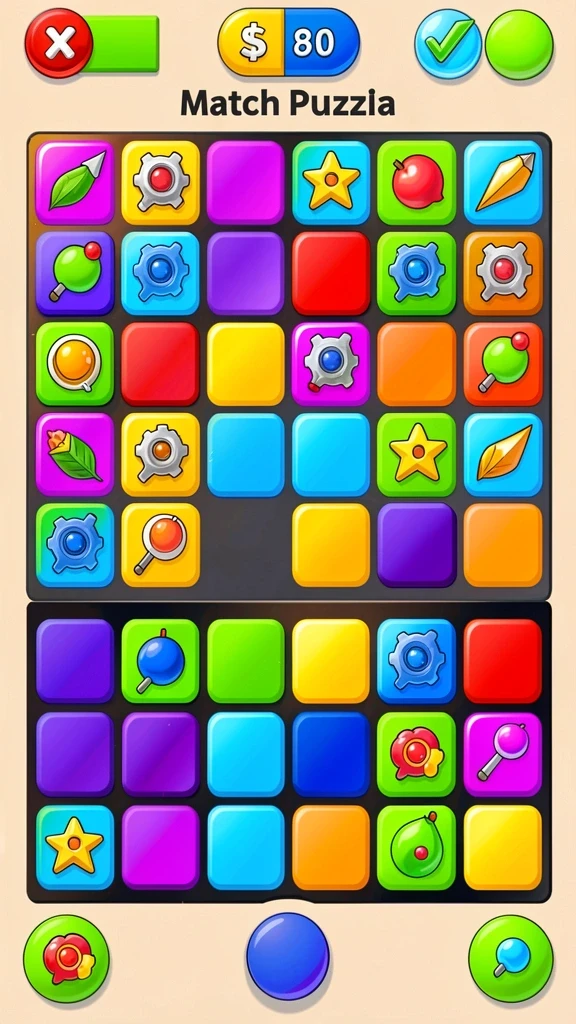Use the round magnifier booster button
The image size is (576, 1024).
pyautogui.click(x=511, y=958)
